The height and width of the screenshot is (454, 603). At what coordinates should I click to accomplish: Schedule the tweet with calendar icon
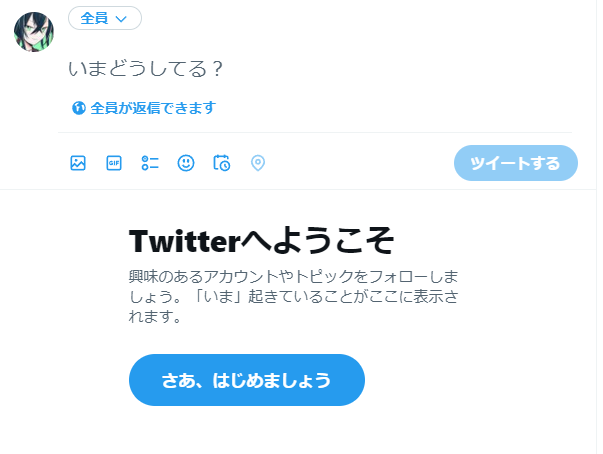coord(222,163)
